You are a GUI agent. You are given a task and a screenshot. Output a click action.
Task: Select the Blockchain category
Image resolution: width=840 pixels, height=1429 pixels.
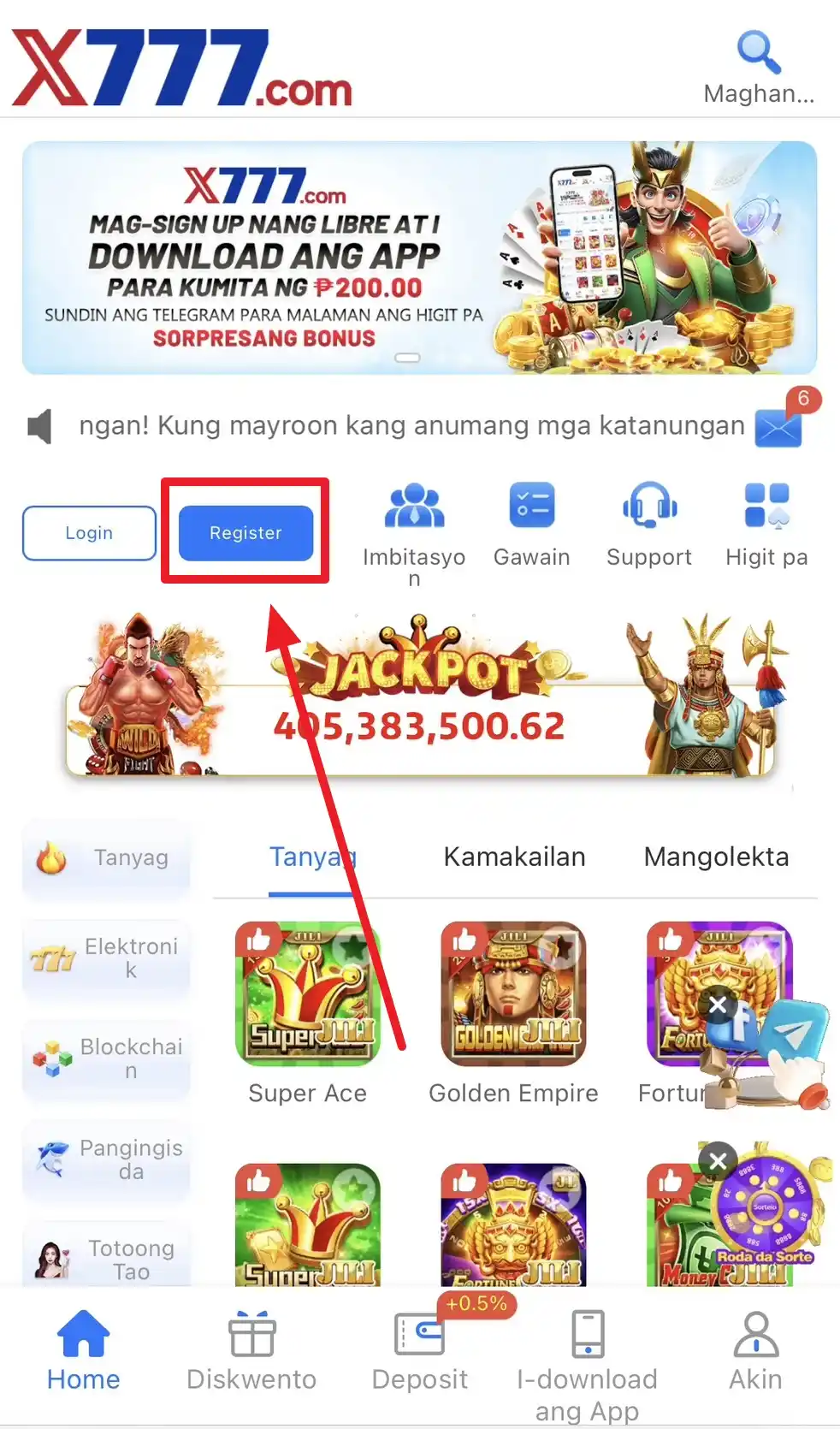pyautogui.click(x=106, y=1058)
